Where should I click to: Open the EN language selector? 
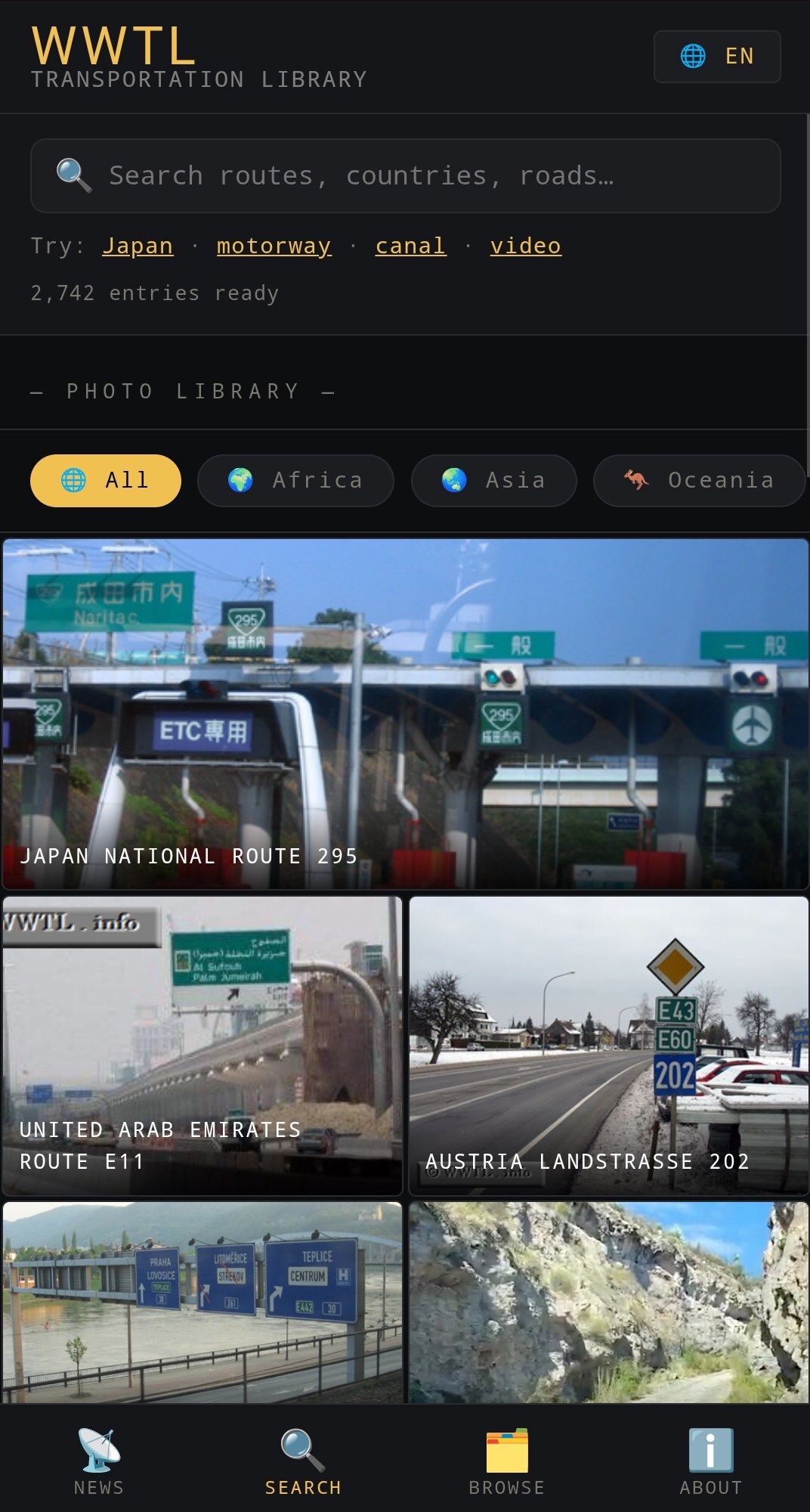(716, 57)
